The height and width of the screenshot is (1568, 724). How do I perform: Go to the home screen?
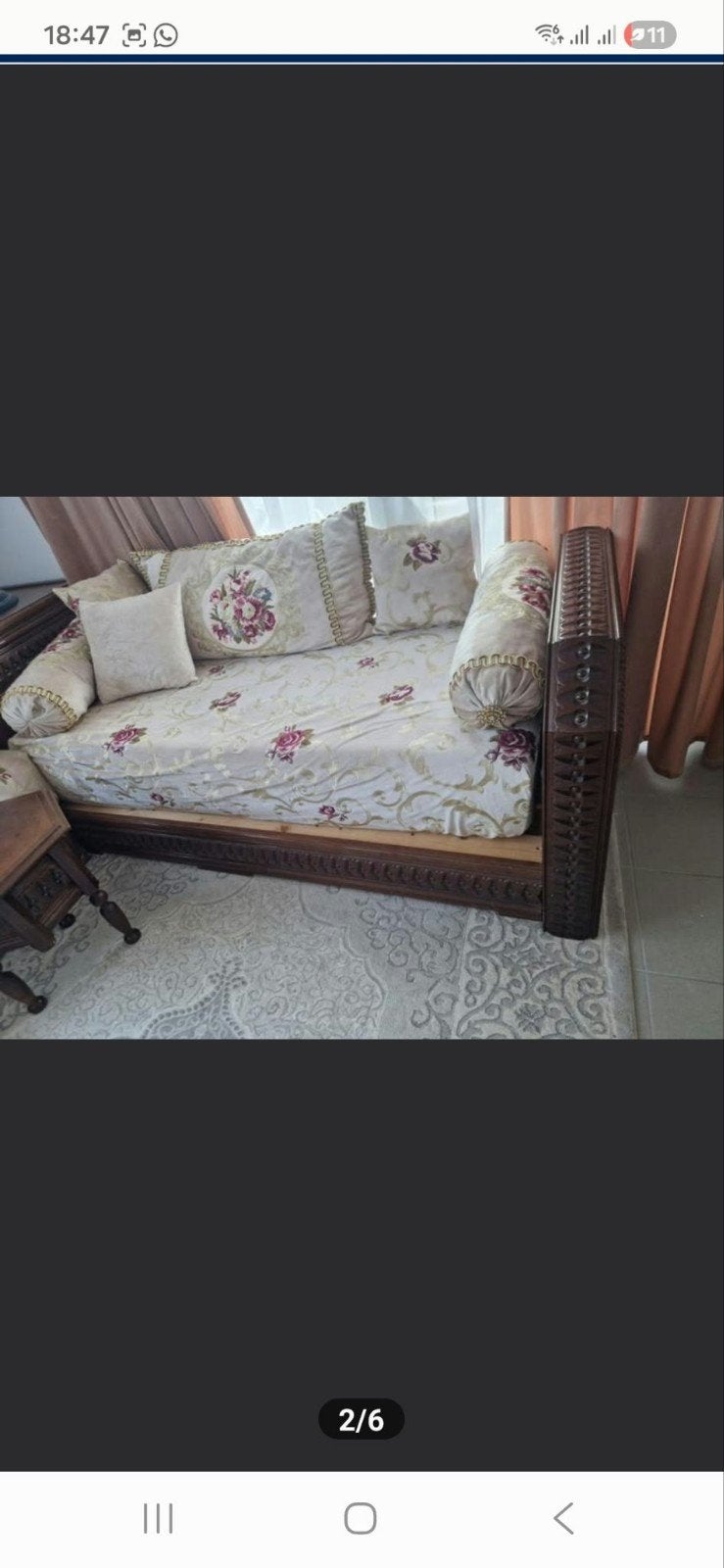(x=361, y=1518)
